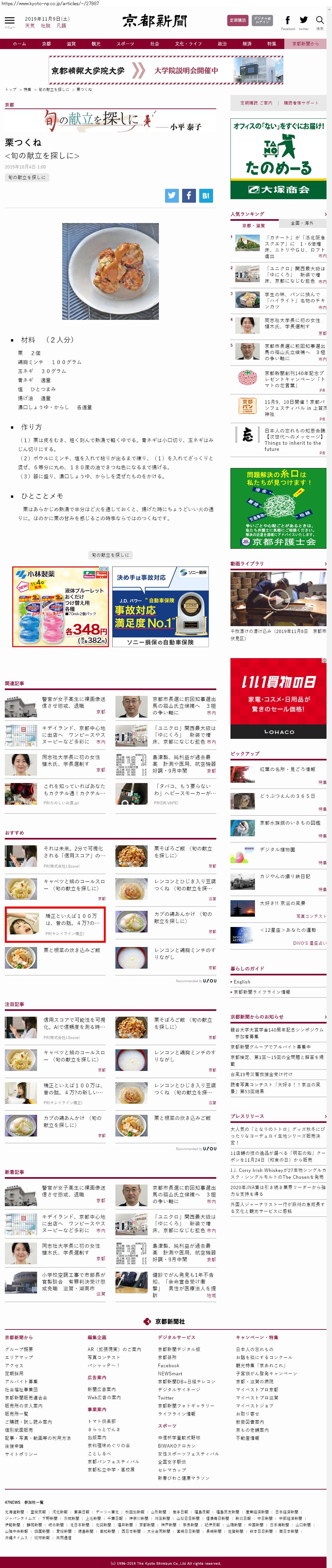Switch to the スポーツ nav tab
The width and height of the screenshot is (332, 1568).
click(x=125, y=44)
